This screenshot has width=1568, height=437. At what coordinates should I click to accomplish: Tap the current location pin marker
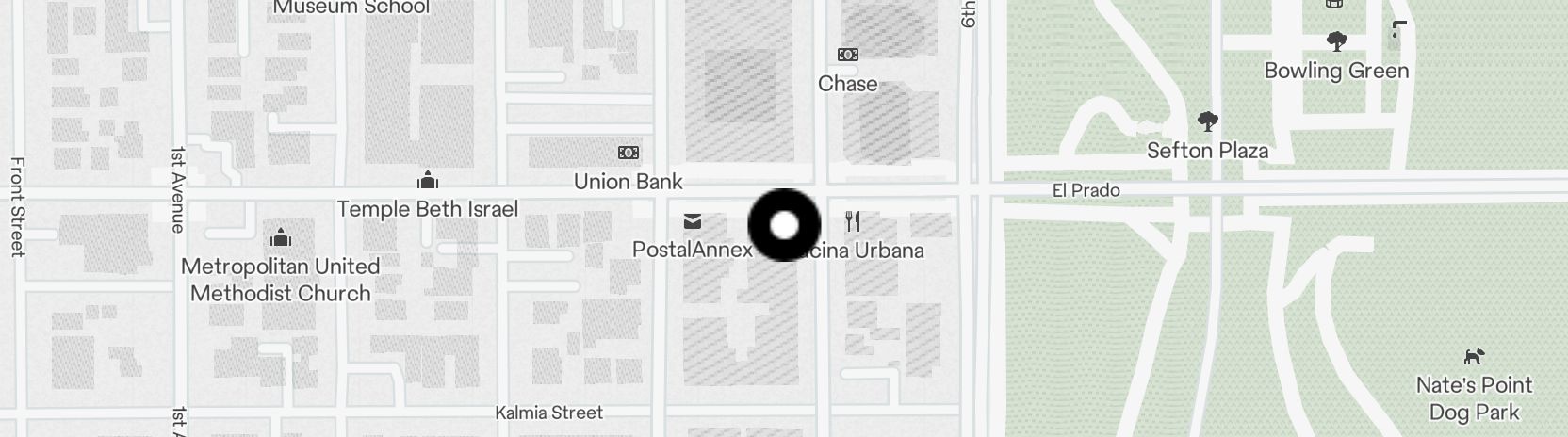(784, 225)
